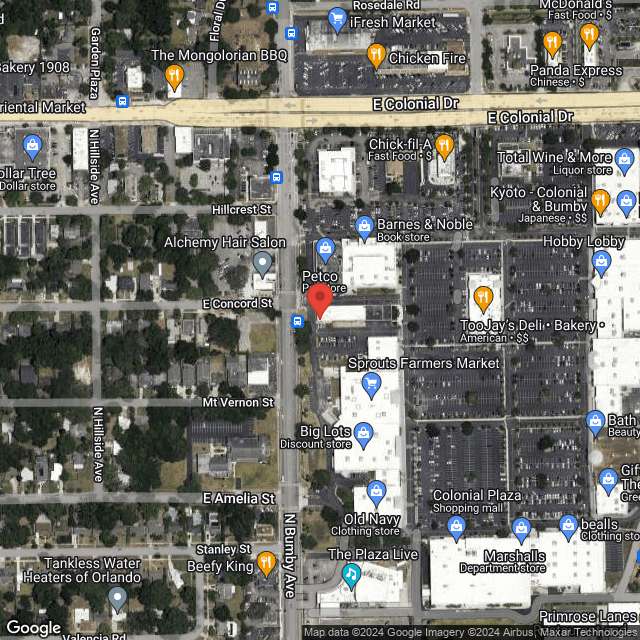
Task: View the Hobby Lobby store pin
Action: point(601,264)
